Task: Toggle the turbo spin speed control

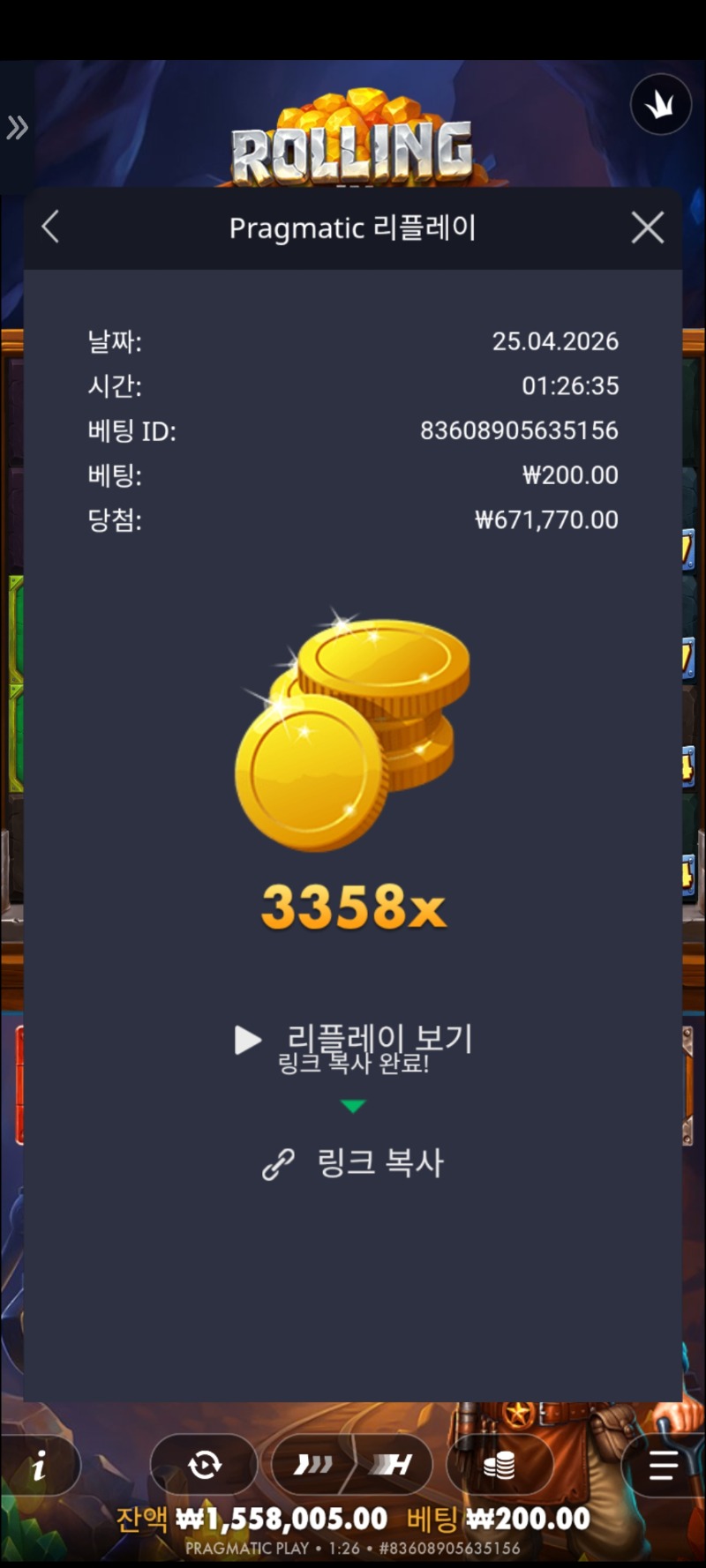Action: (314, 1466)
